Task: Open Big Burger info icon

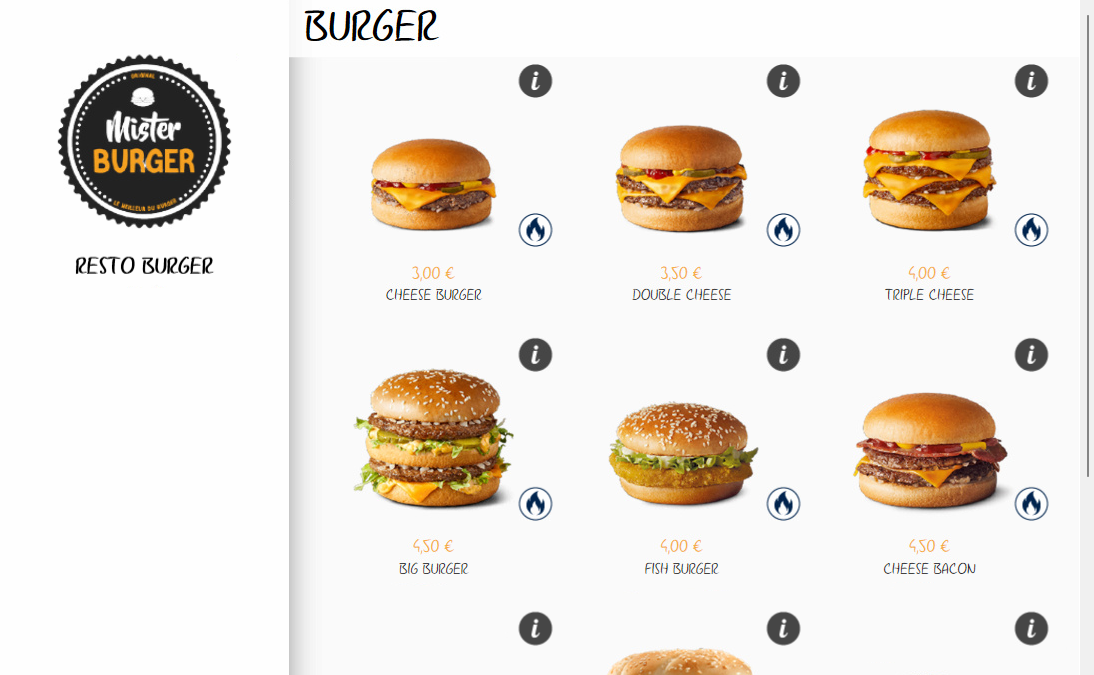Action: (535, 355)
